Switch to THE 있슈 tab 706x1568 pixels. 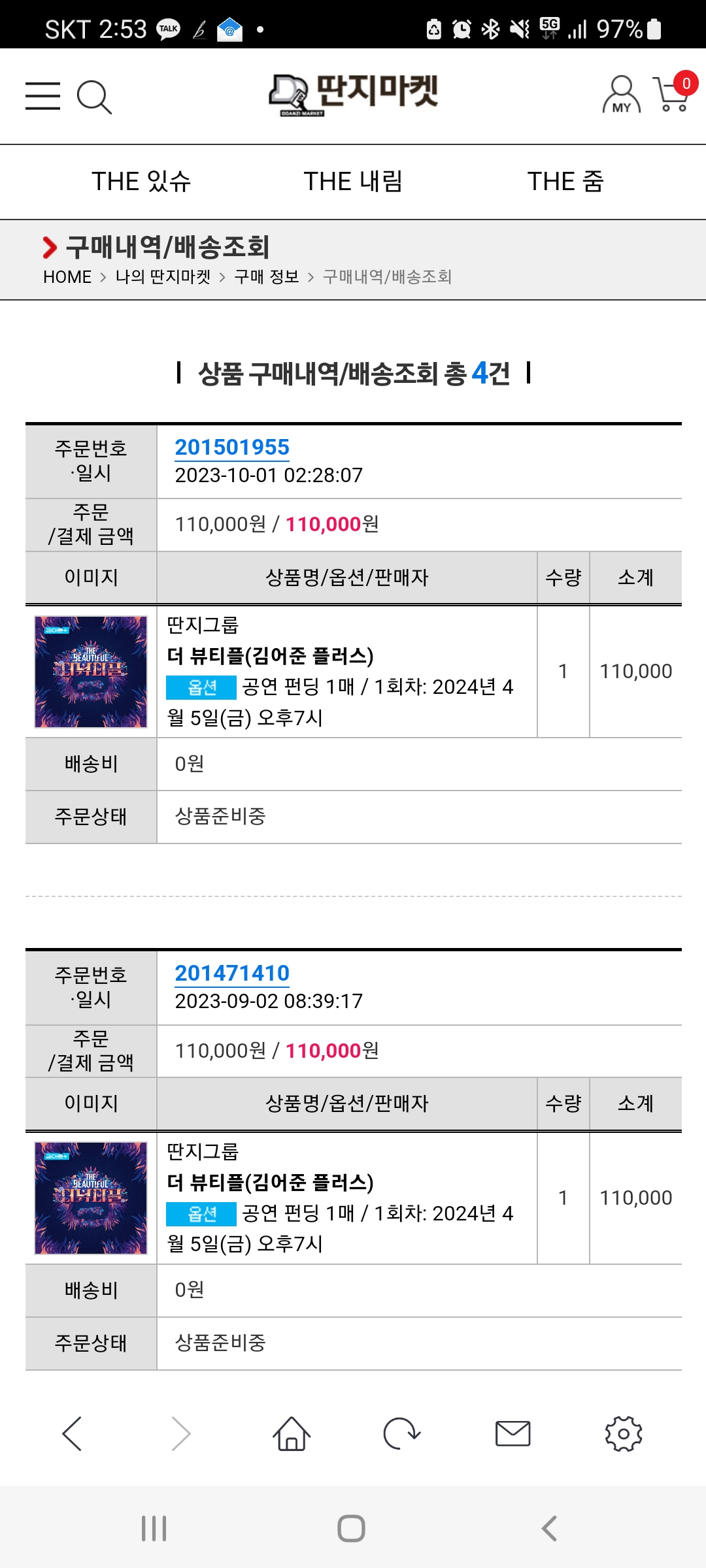point(141,182)
